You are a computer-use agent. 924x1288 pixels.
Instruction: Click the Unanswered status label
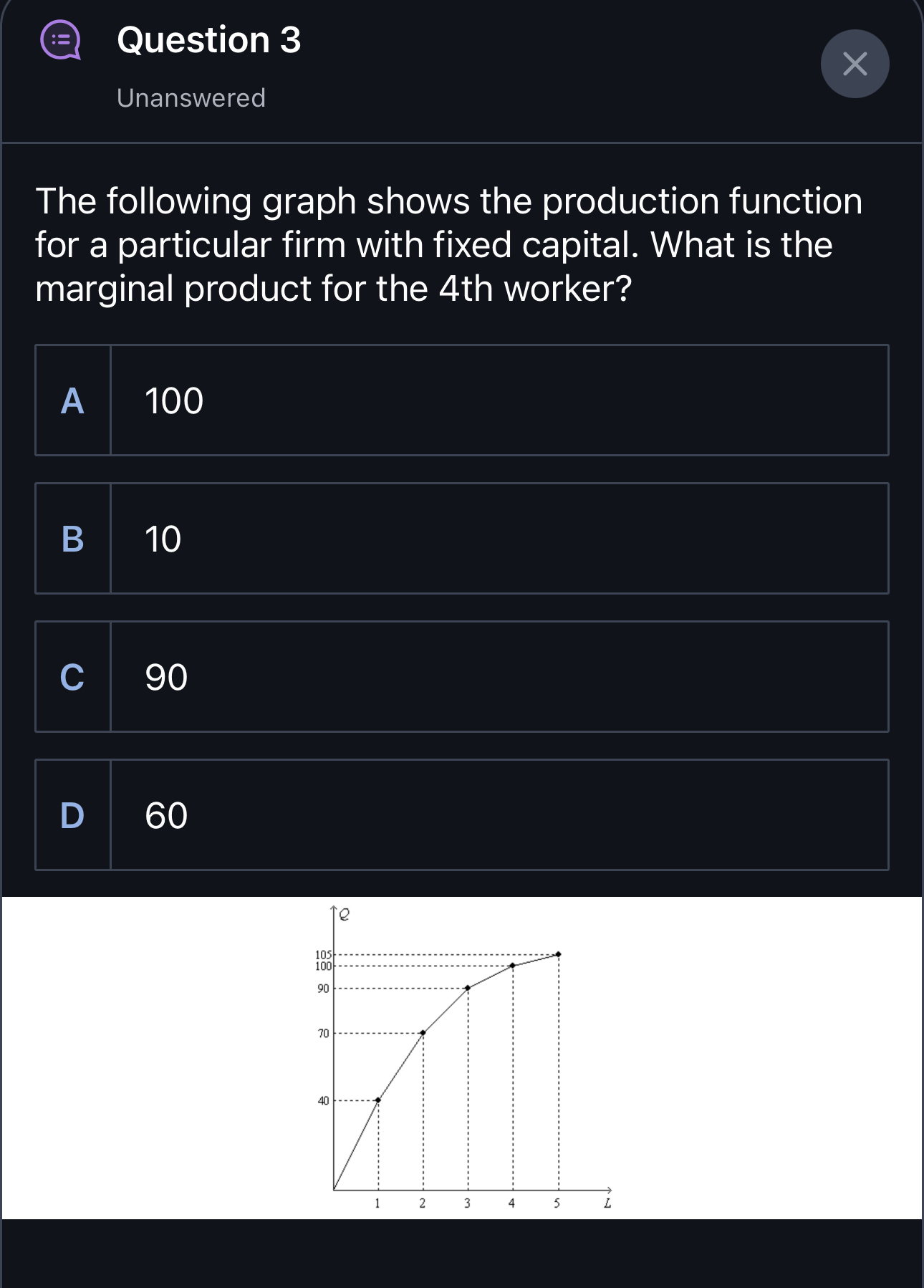click(190, 98)
